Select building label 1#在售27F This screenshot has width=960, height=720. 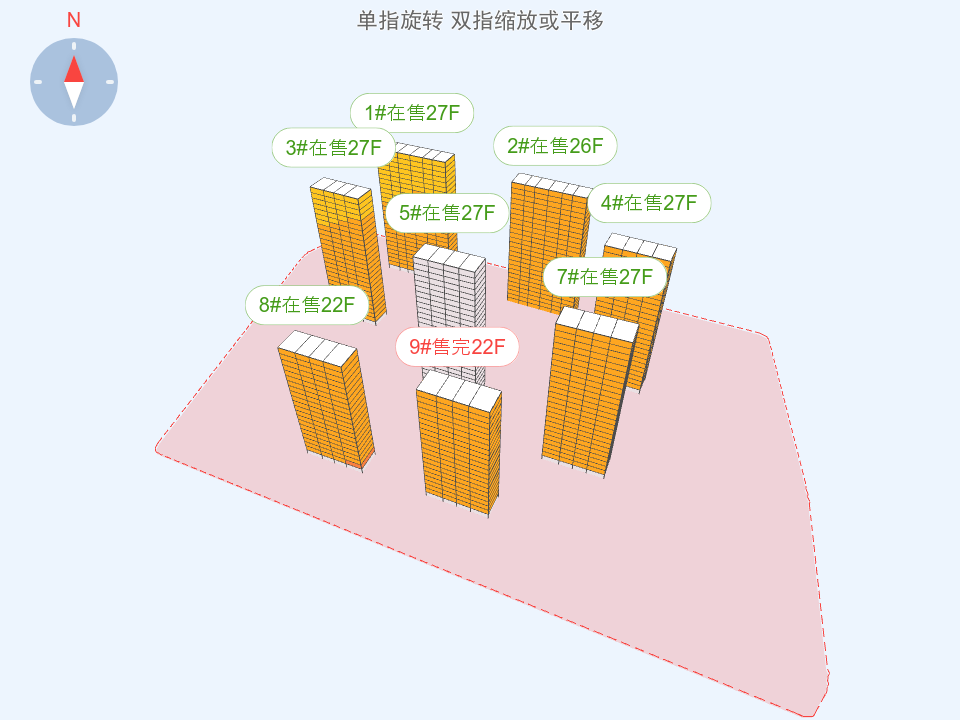(x=411, y=113)
